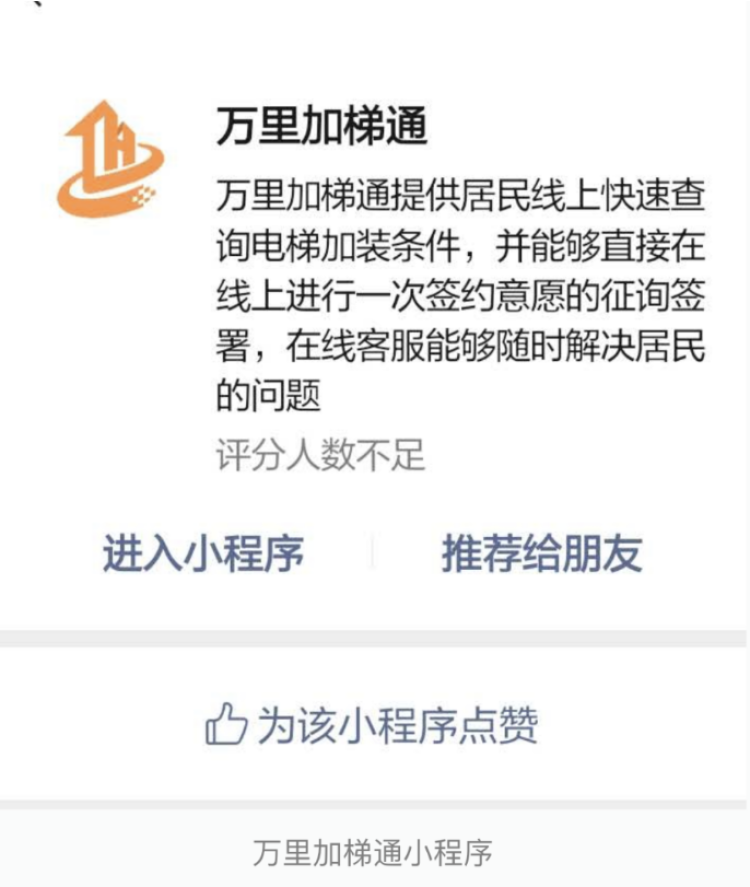The image size is (750, 887).
Task: Tap 推荐给朋友 to recommend to friends
Action: (x=541, y=553)
